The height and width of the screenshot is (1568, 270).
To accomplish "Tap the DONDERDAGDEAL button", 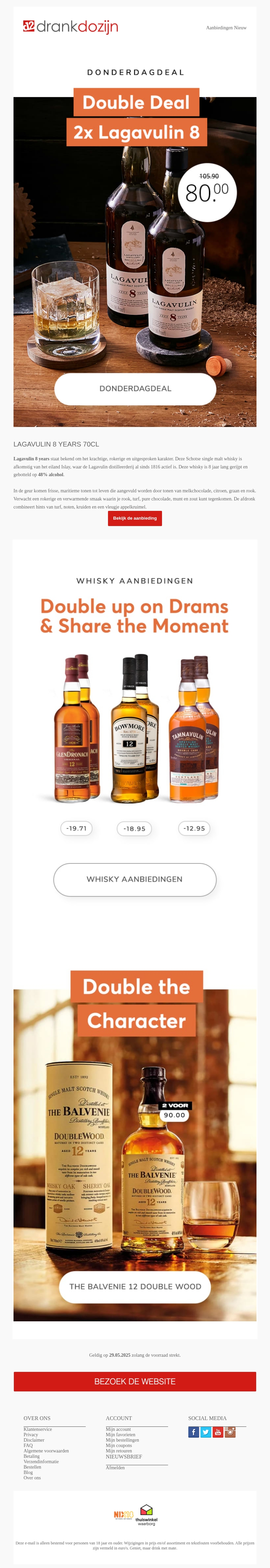I will 135,388.
